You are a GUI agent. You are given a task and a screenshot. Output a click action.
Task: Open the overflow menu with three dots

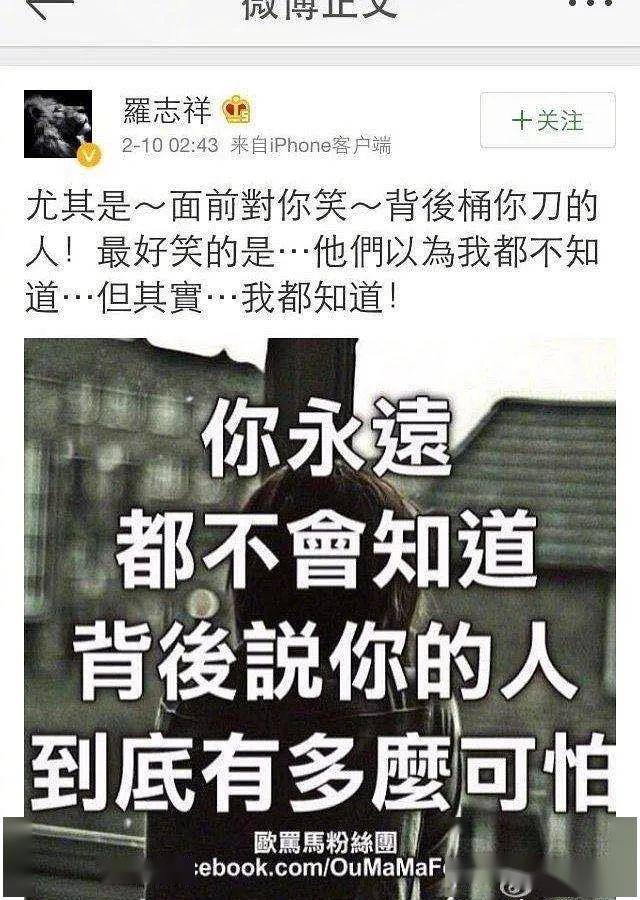pyautogui.click(x=589, y=6)
